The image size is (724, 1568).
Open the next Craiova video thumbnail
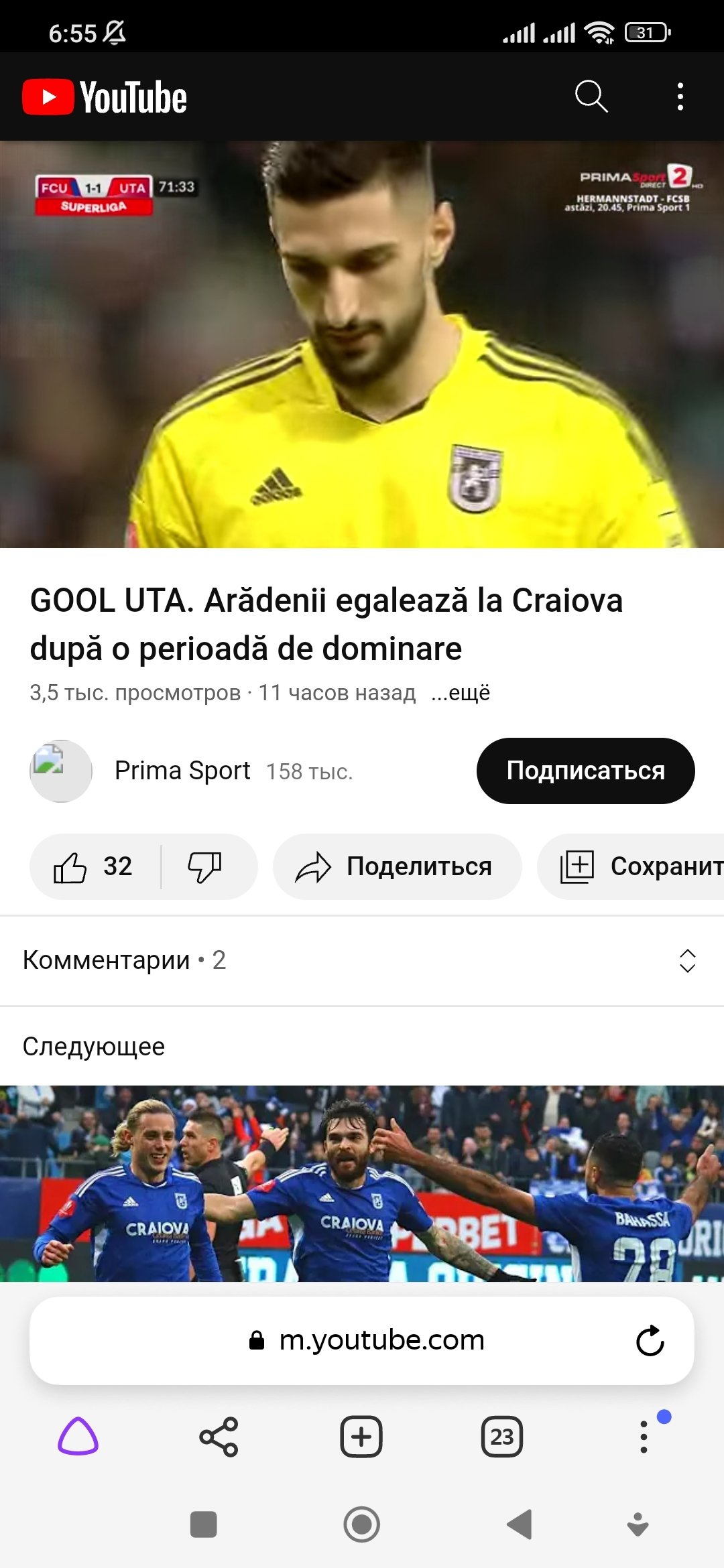362,1183
